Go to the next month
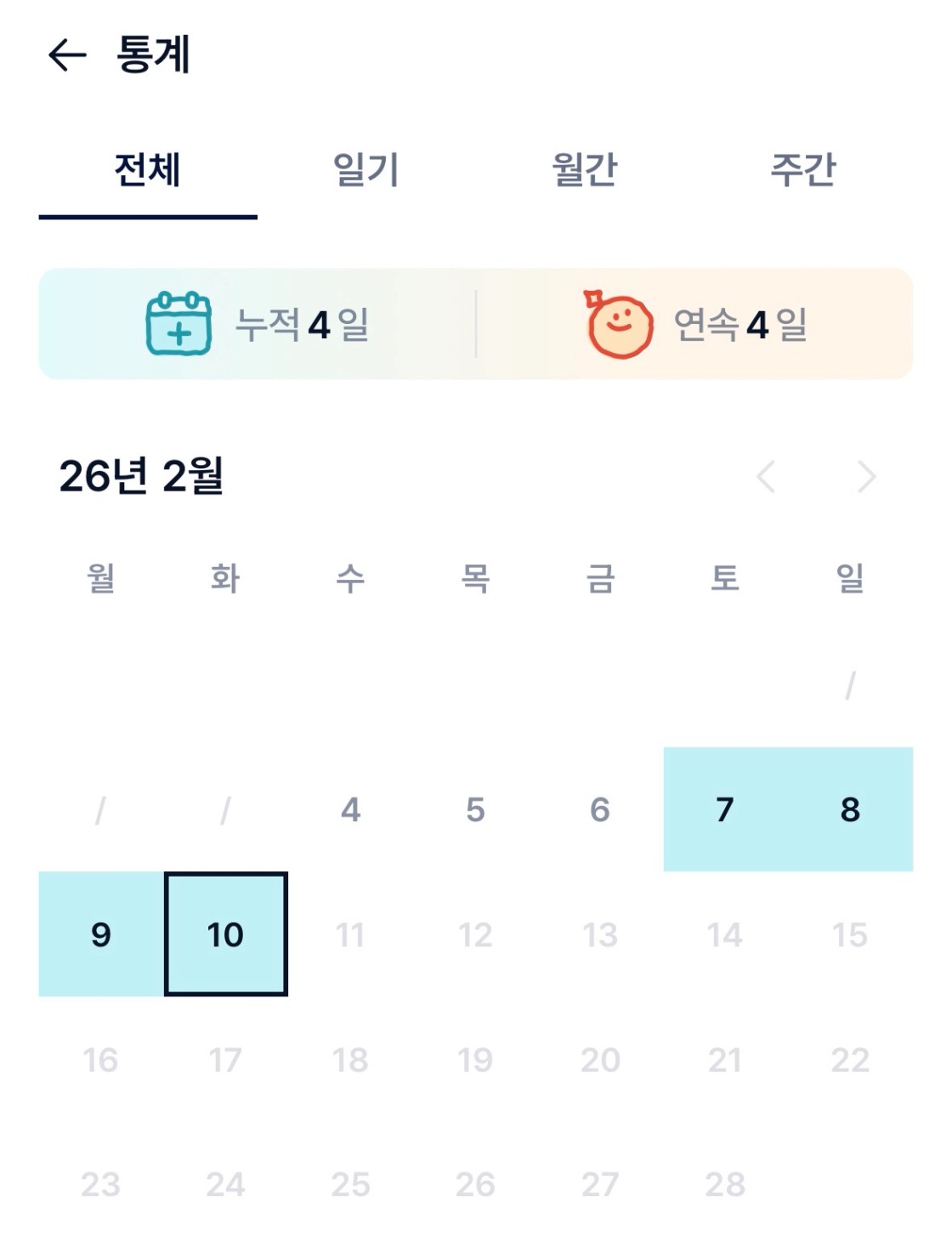Screen dimensions: 952x1260 (x=866, y=476)
